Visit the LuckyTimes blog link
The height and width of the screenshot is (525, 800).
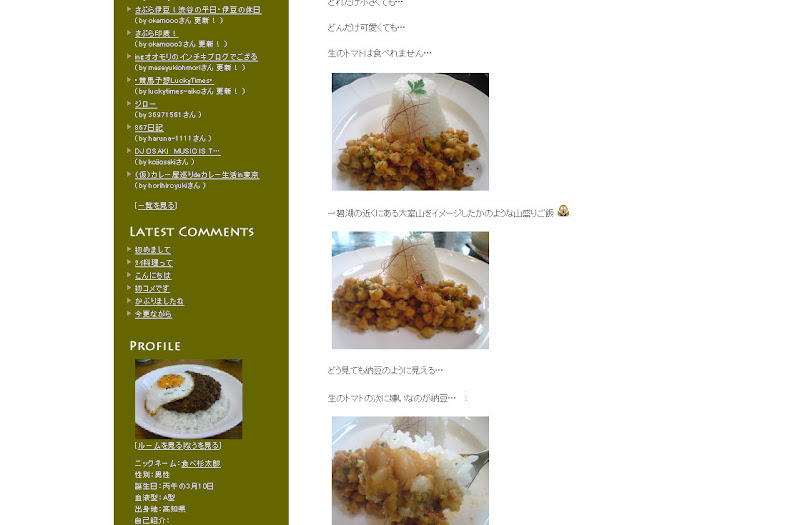174,80
